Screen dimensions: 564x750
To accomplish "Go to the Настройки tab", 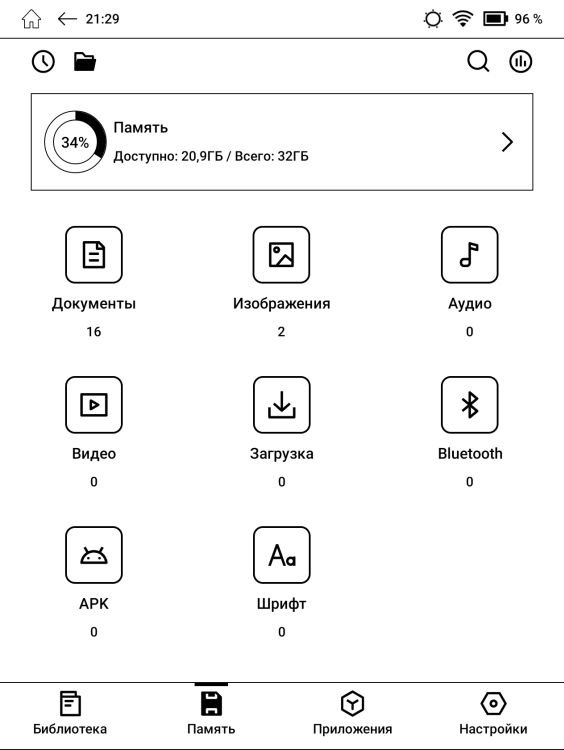I will (493, 713).
